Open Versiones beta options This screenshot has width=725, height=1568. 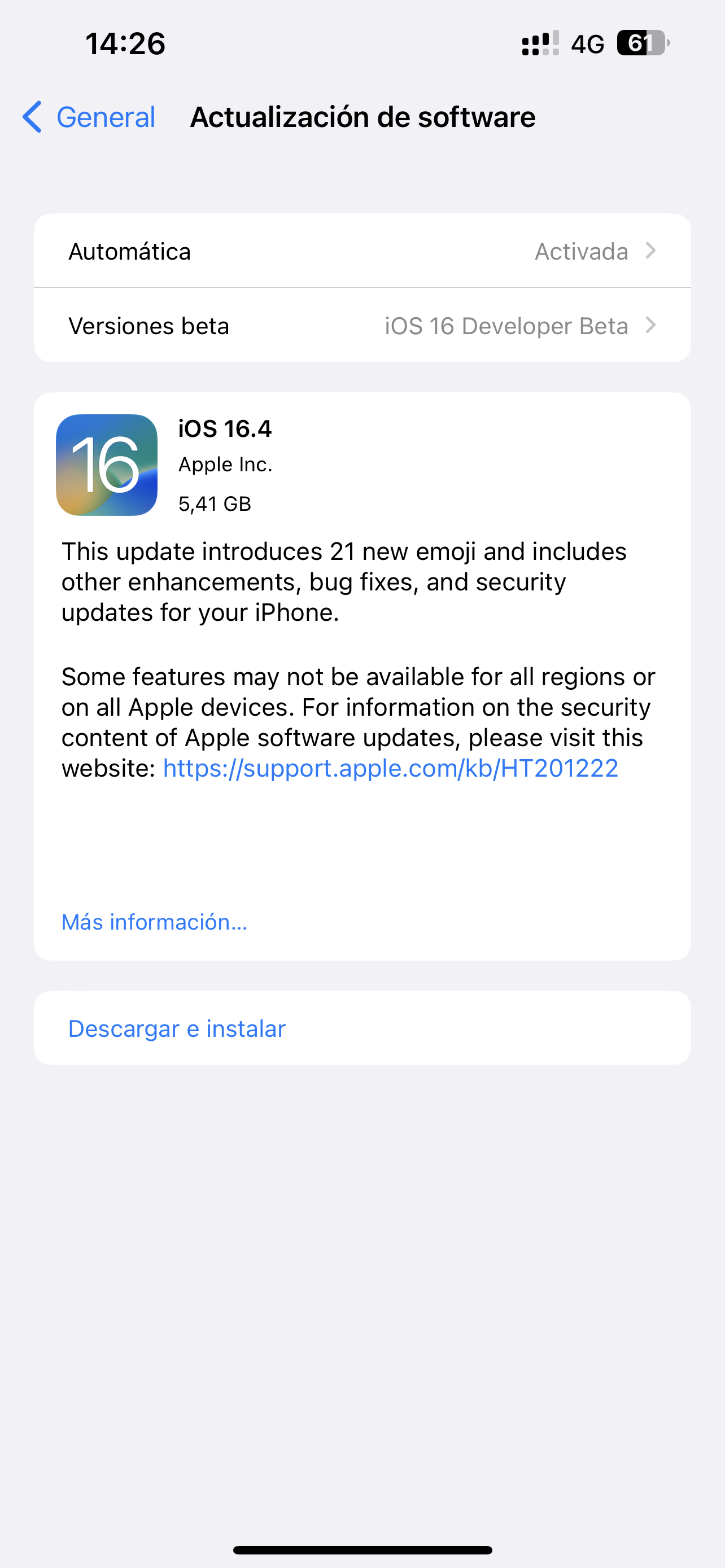(x=362, y=326)
